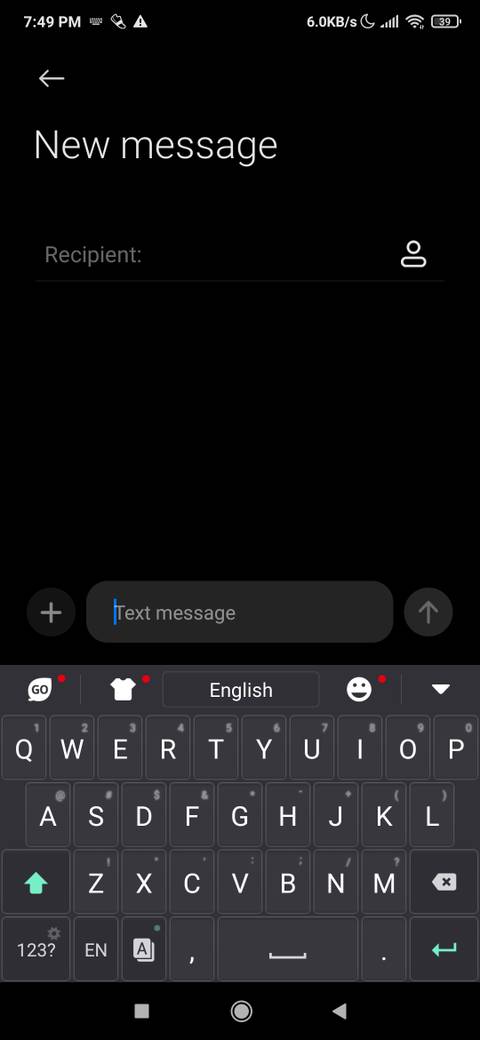Image resolution: width=480 pixels, height=1040 pixels.
Task: Tap the EN language switch key
Action: (x=95, y=949)
